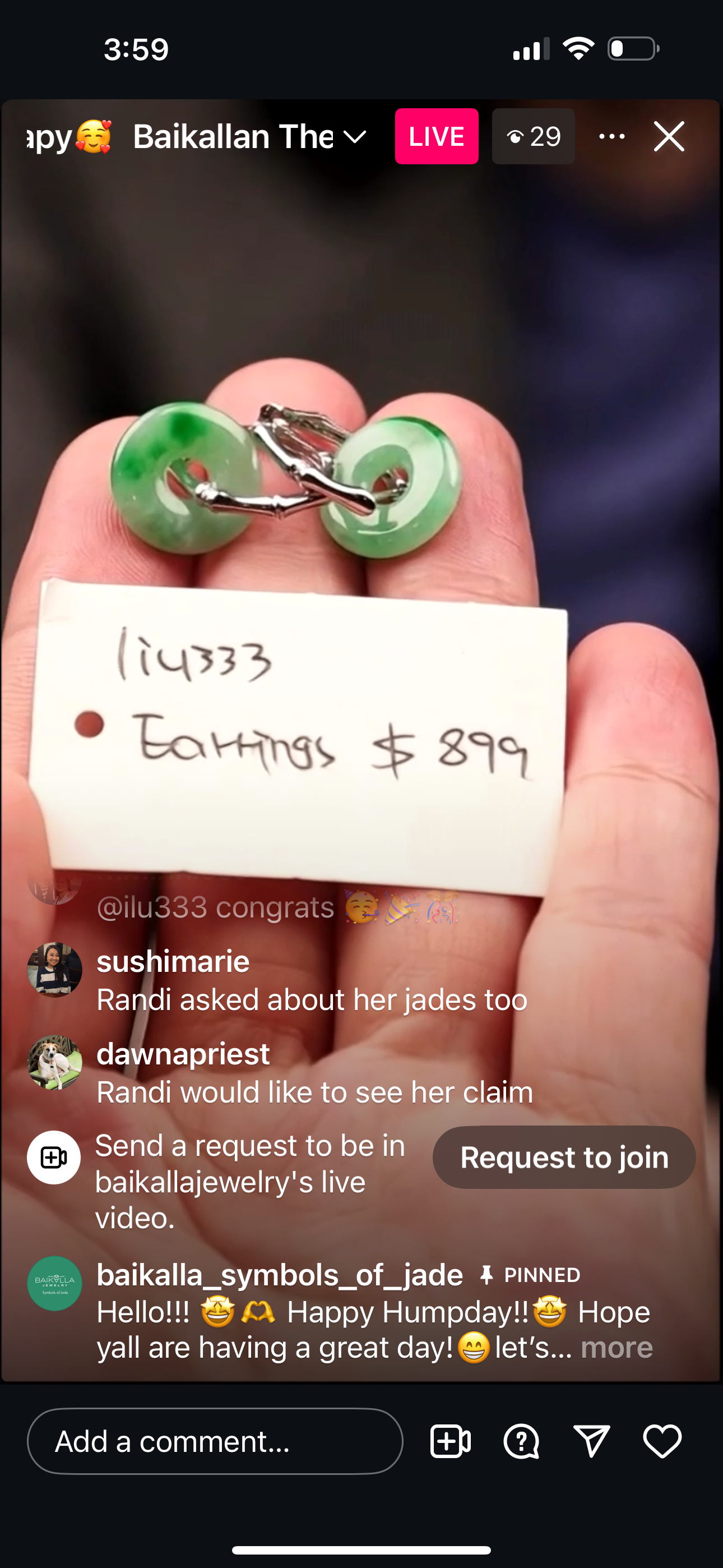Open the three-dot options menu
Image resolution: width=723 pixels, height=1568 pixels.
[611, 136]
